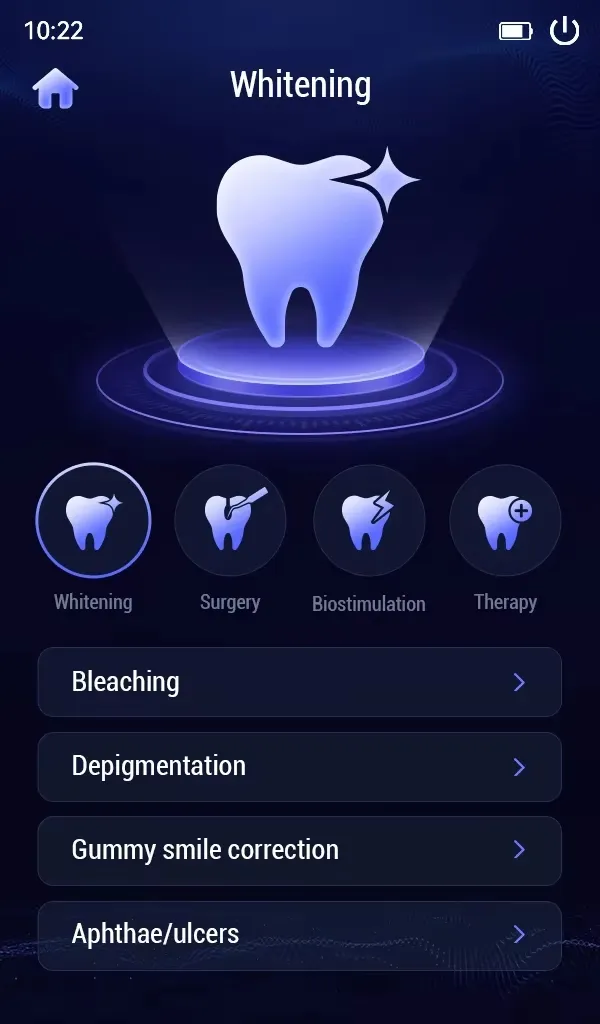Switch to the Biostimulation category
The width and height of the screenshot is (600, 1024).
click(369, 521)
